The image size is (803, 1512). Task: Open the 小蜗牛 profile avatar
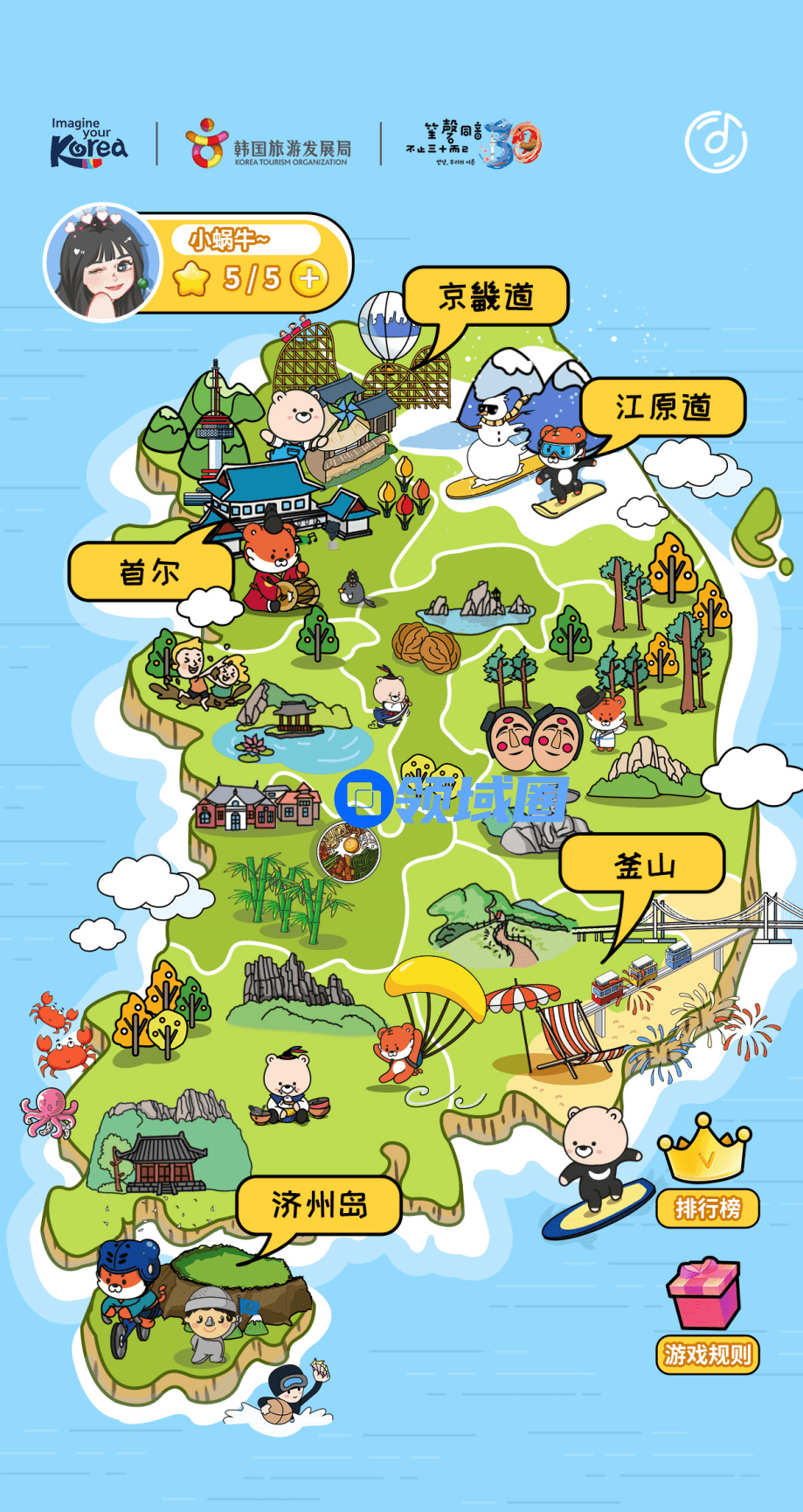coord(103,263)
